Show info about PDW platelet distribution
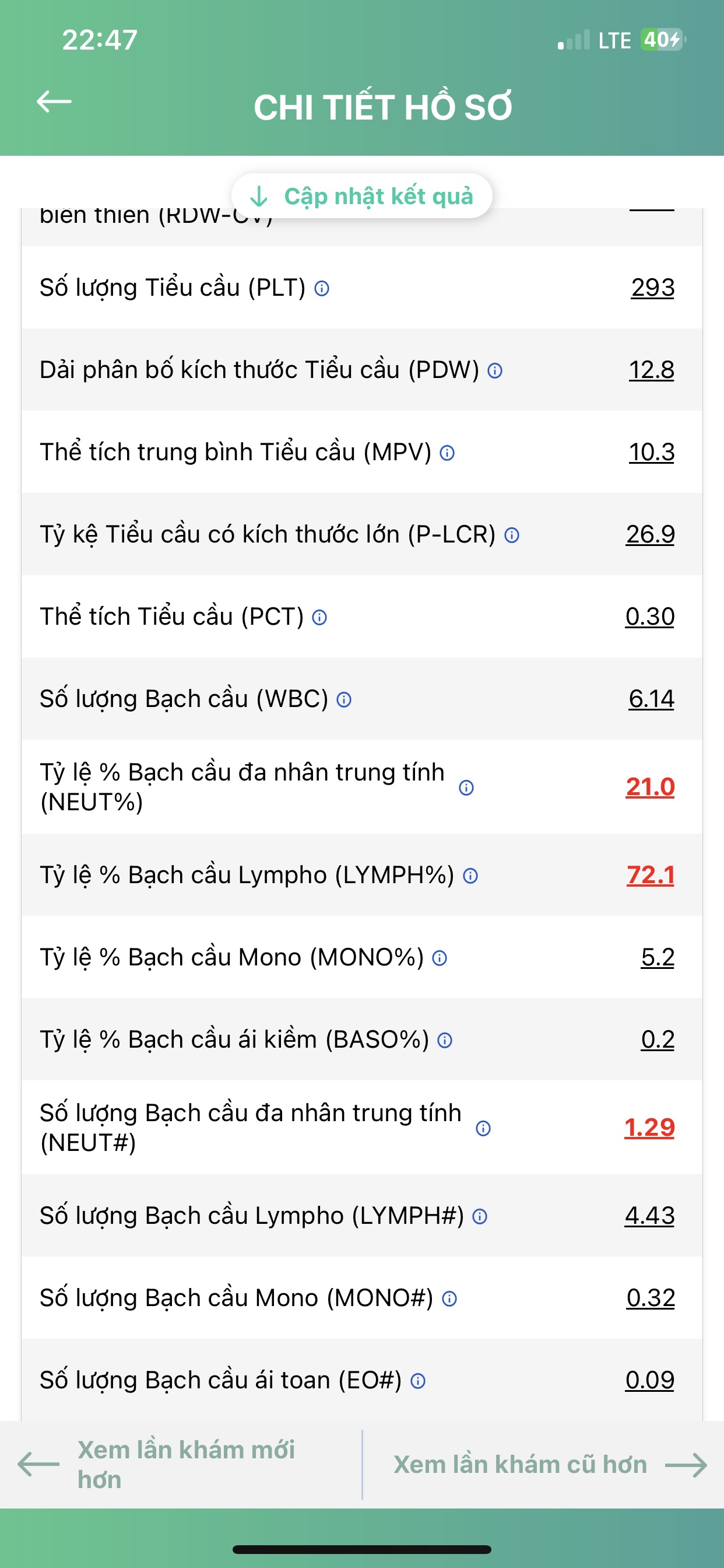The width and height of the screenshot is (724, 1568). tap(495, 370)
